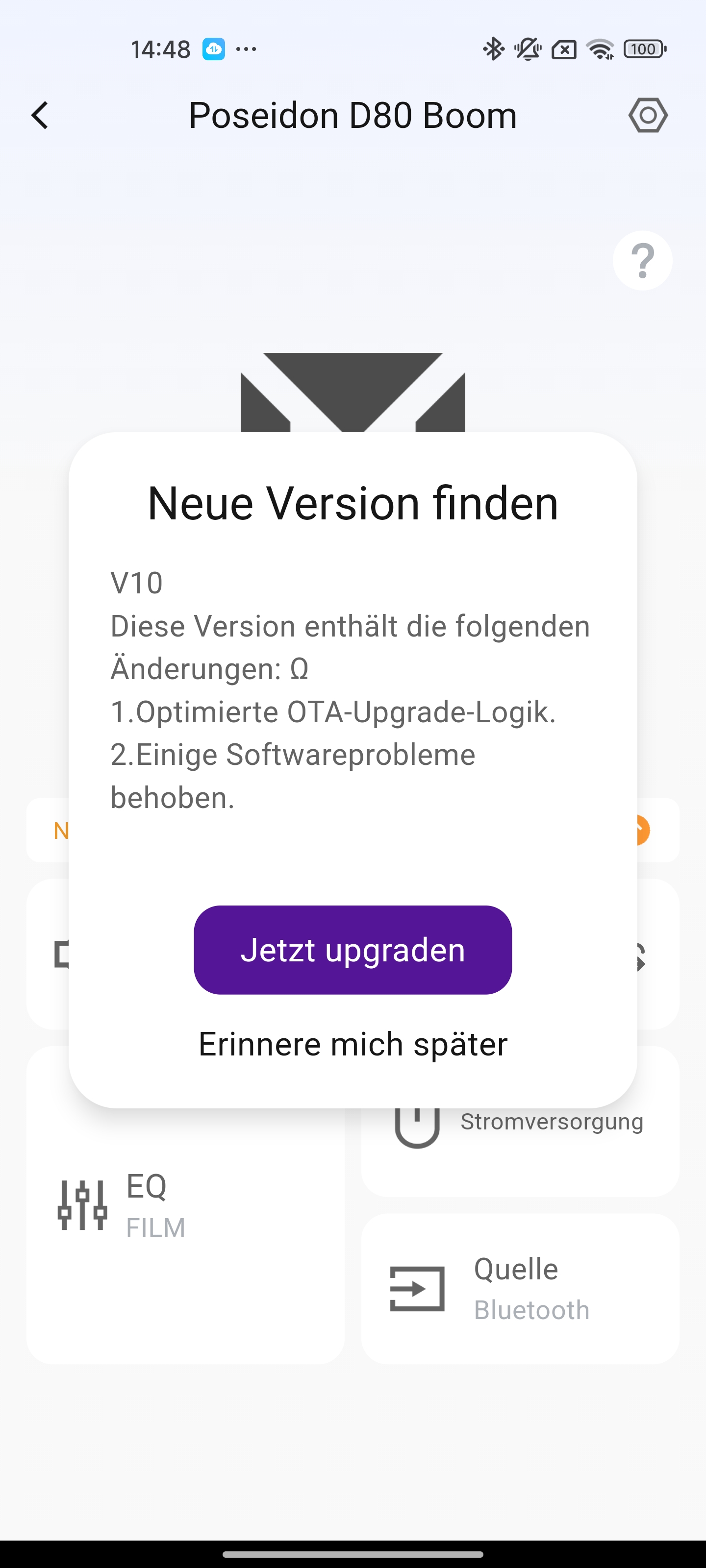
Task: Open the EQ FILM card
Action: click(x=185, y=1205)
